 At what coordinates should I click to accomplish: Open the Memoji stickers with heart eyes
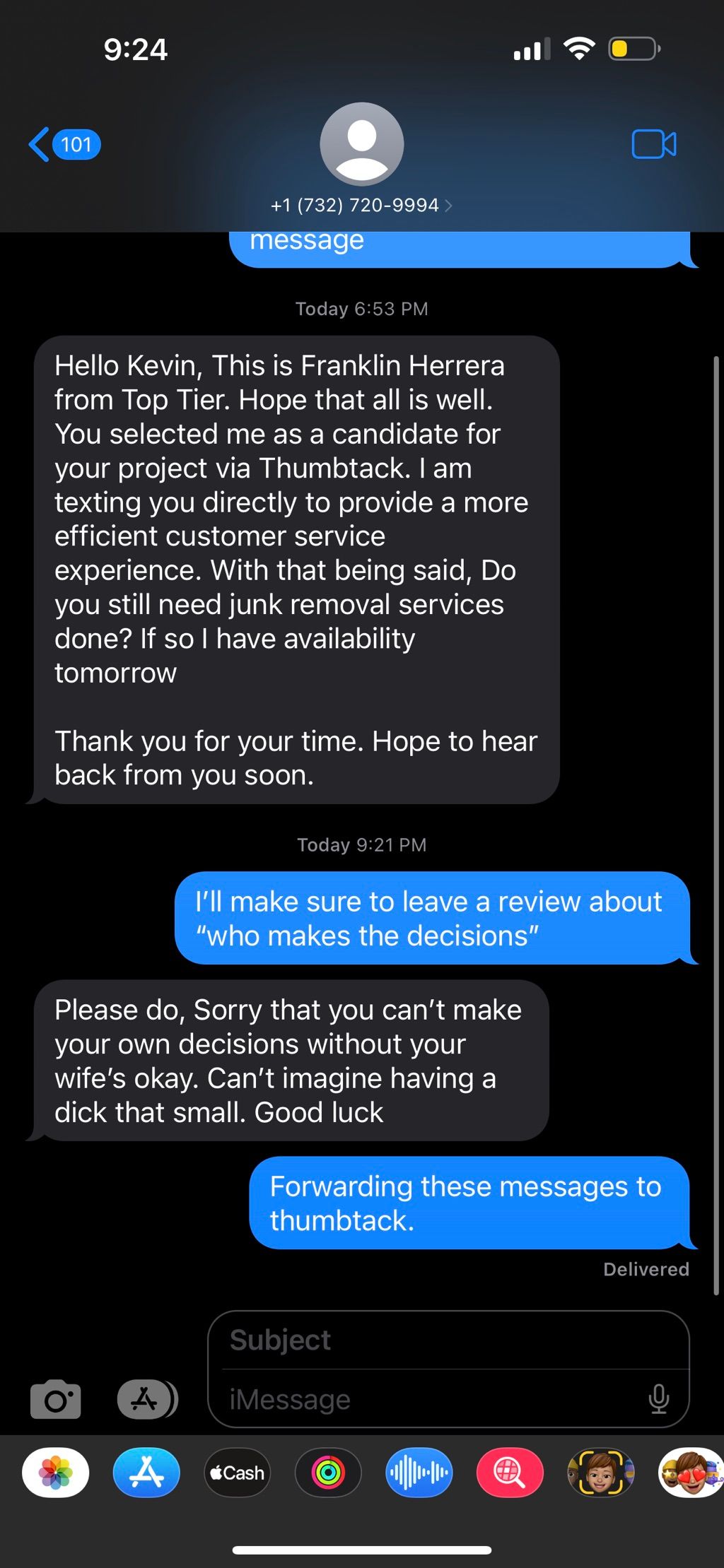(689, 1473)
